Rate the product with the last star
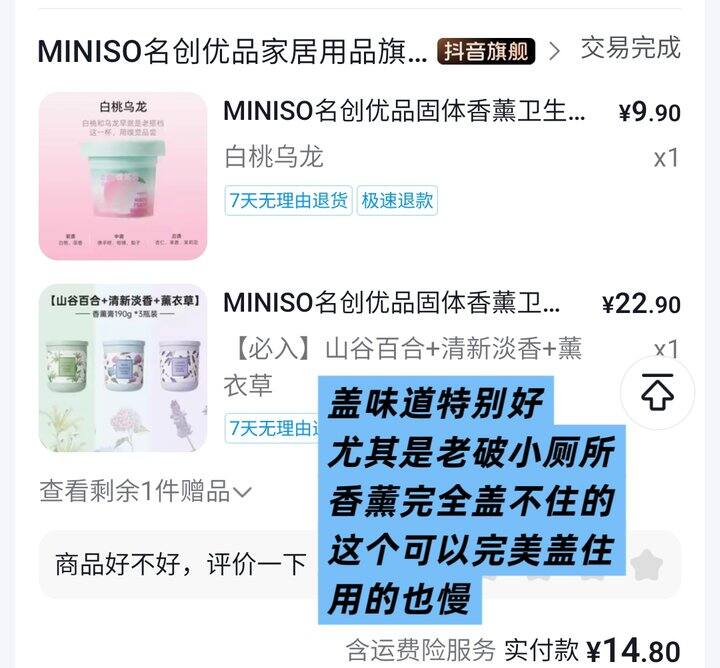This screenshot has height=668, width=720. click(647, 565)
